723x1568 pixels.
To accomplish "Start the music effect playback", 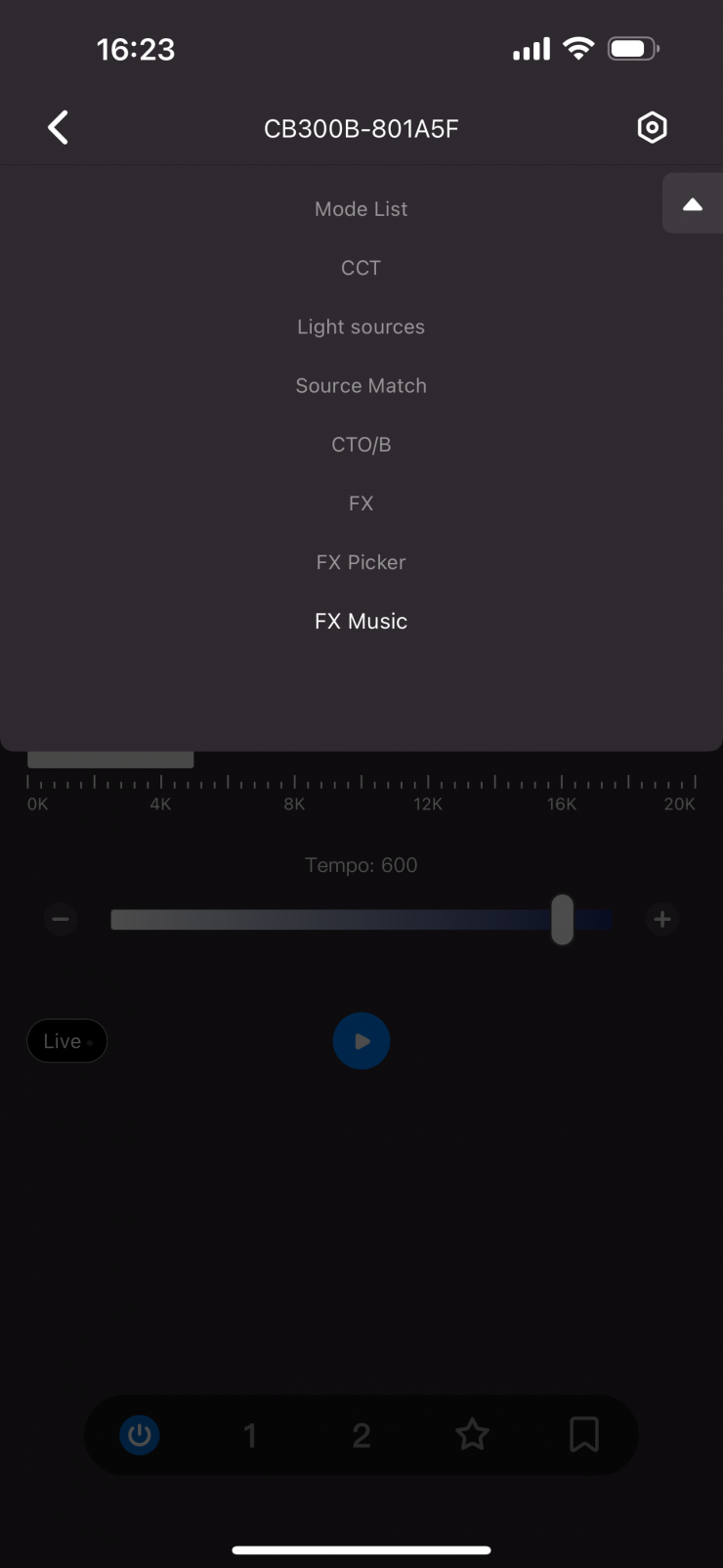I will tap(361, 1041).
